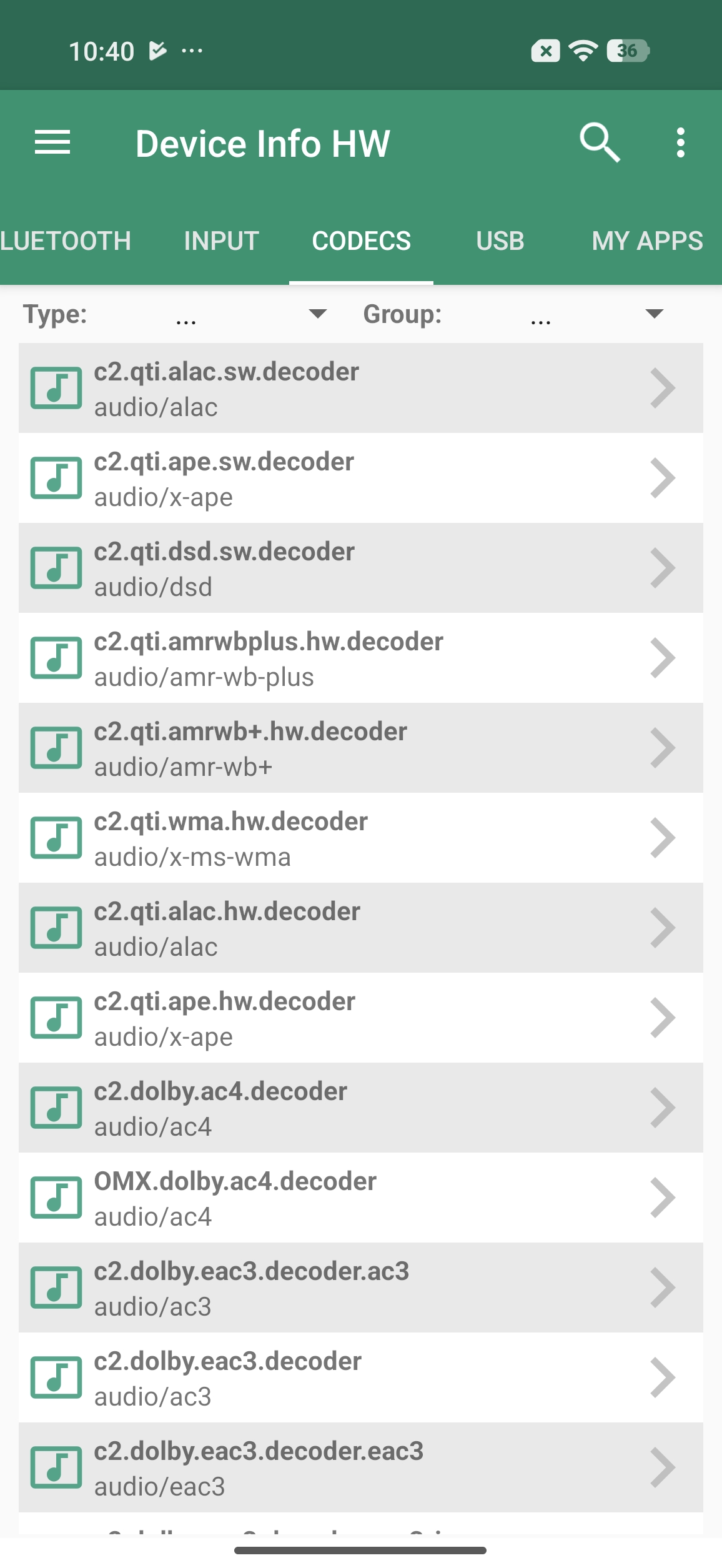
Task: Open the OMX.dolby.ac4.decoder entry
Action: tap(360, 1198)
